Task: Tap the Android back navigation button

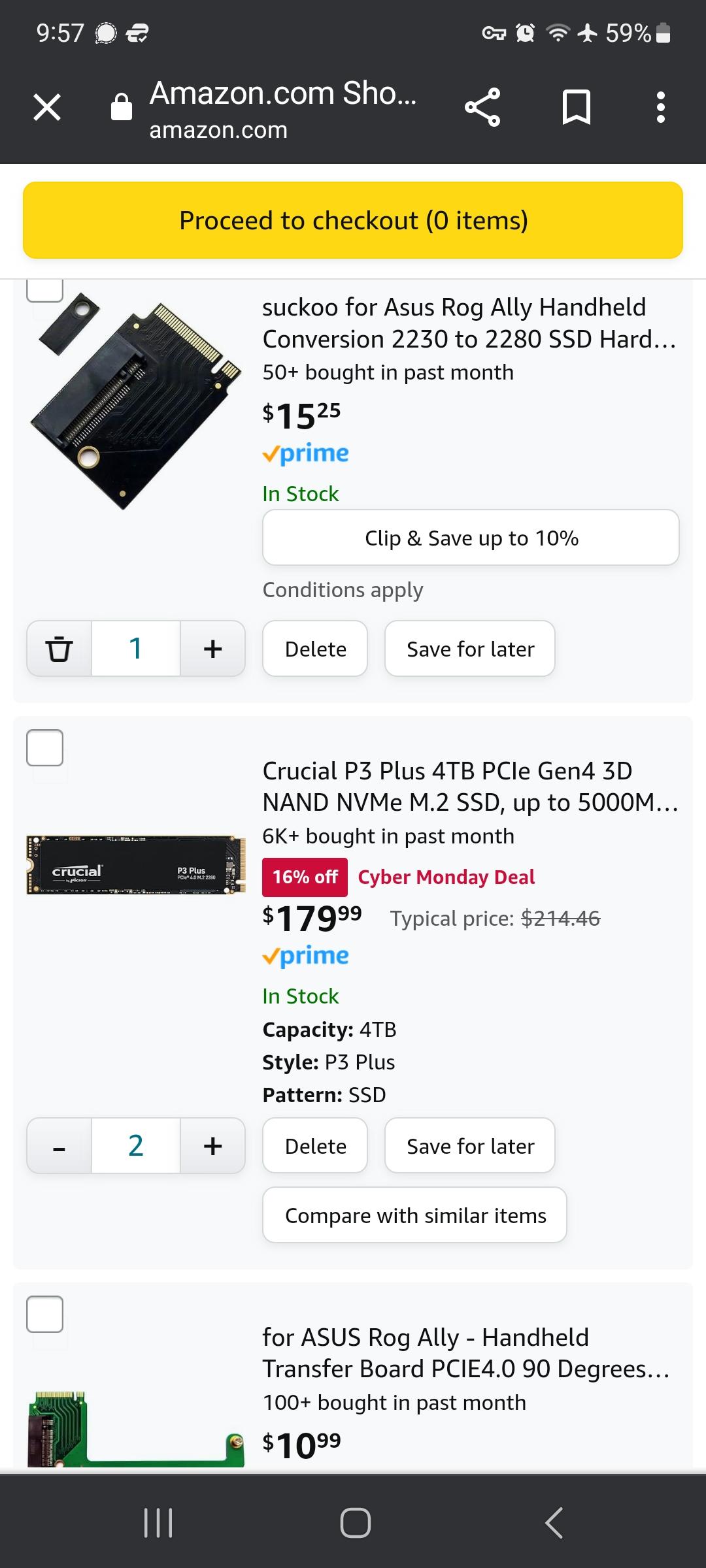Action: (x=553, y=1520)
